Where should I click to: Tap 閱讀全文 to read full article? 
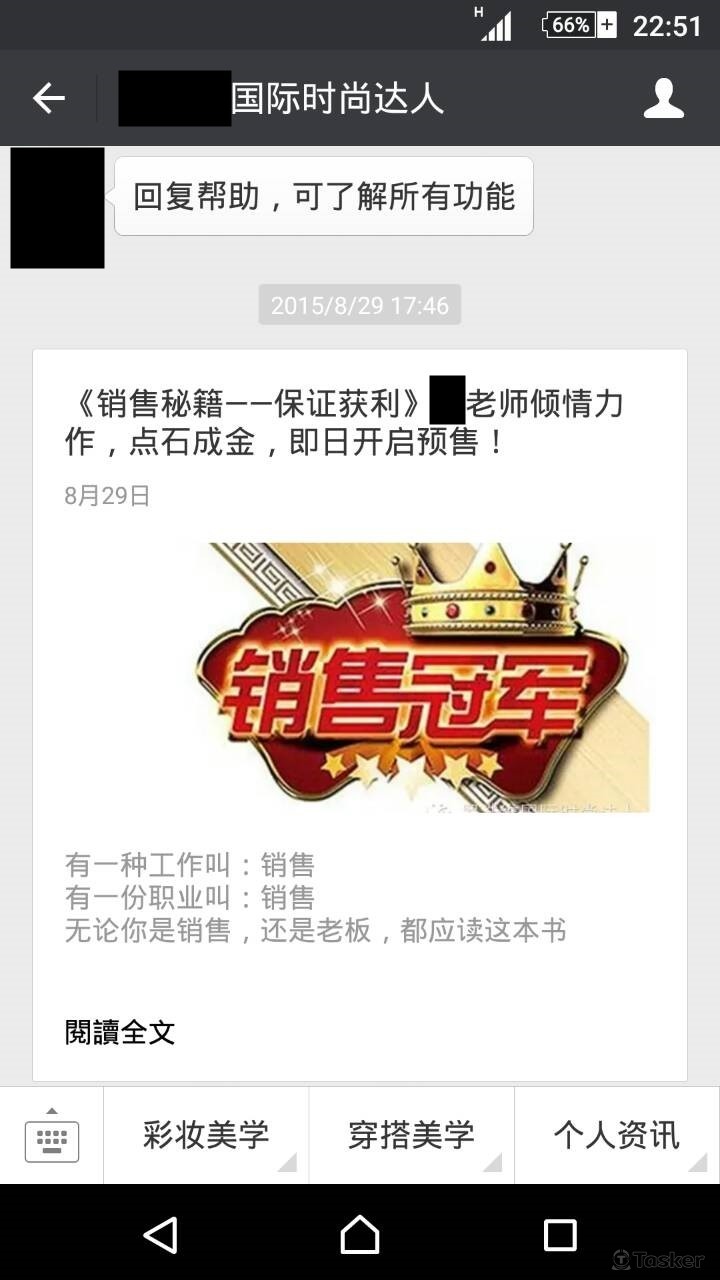pos(120,1032)
